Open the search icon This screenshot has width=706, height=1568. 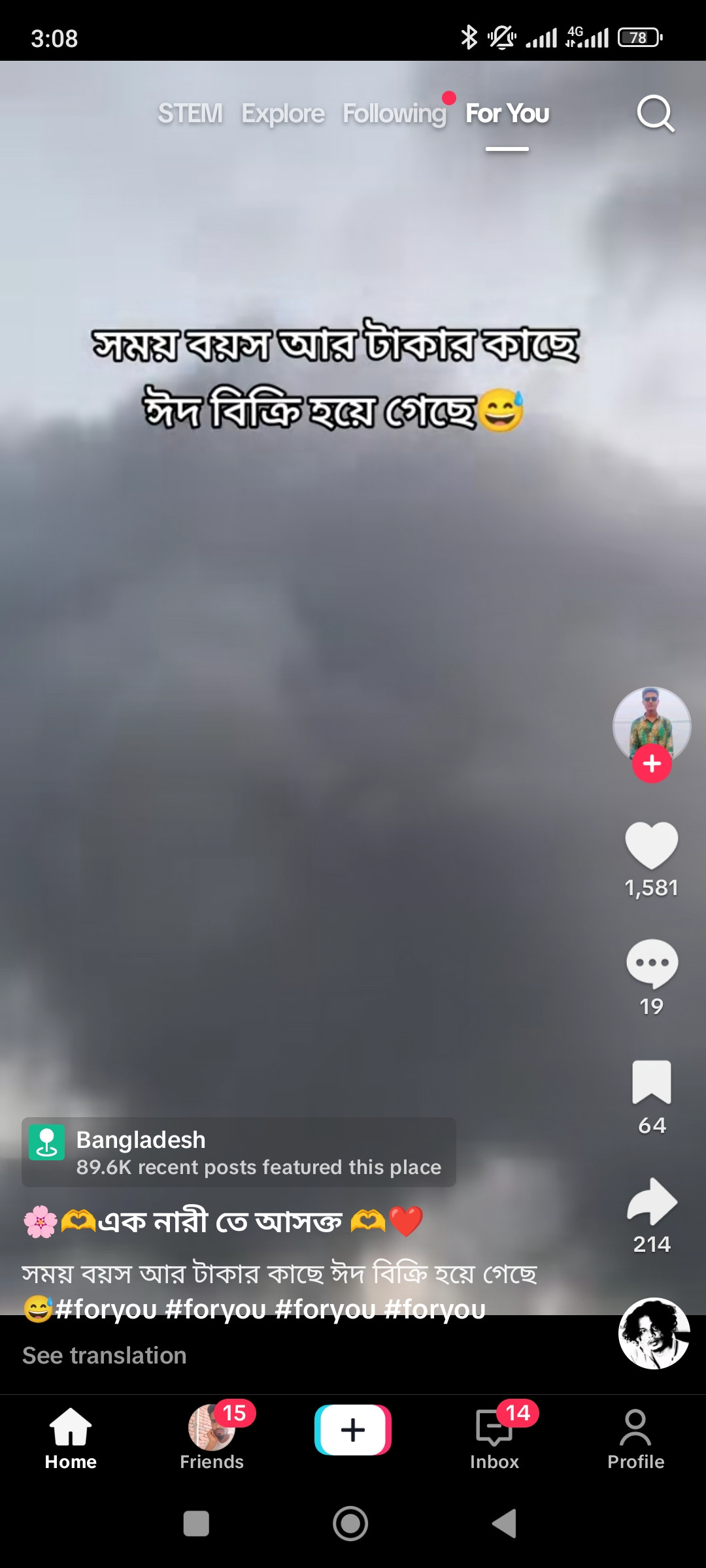click(655, 114)
